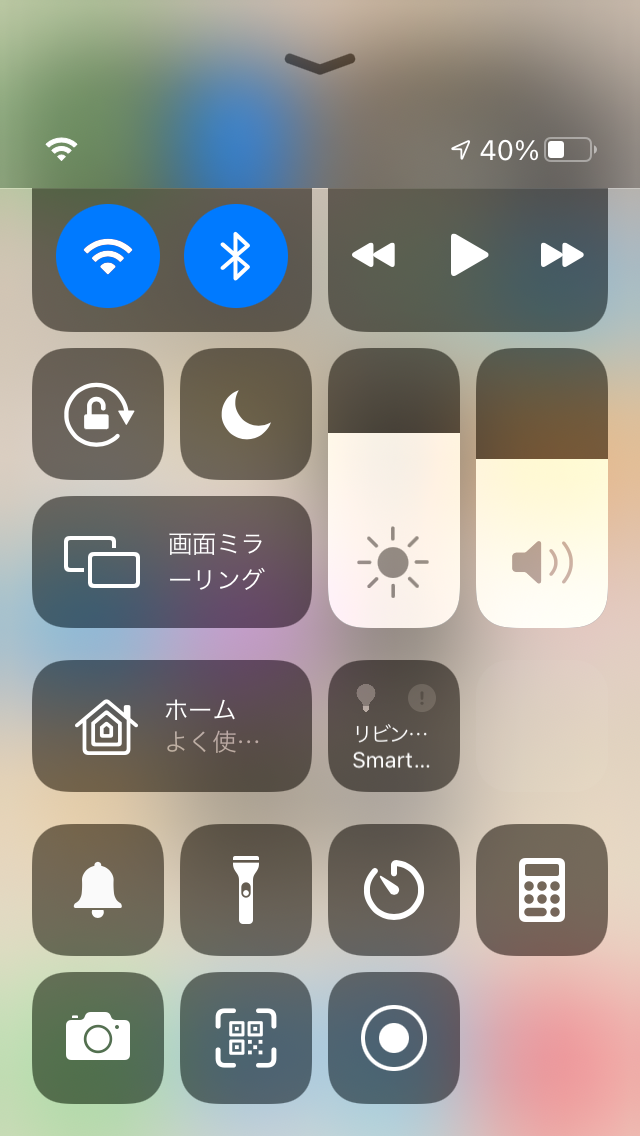Enable Do Not Disturb moon
This screenshot has height=1136, width=640.
[246, 414]
